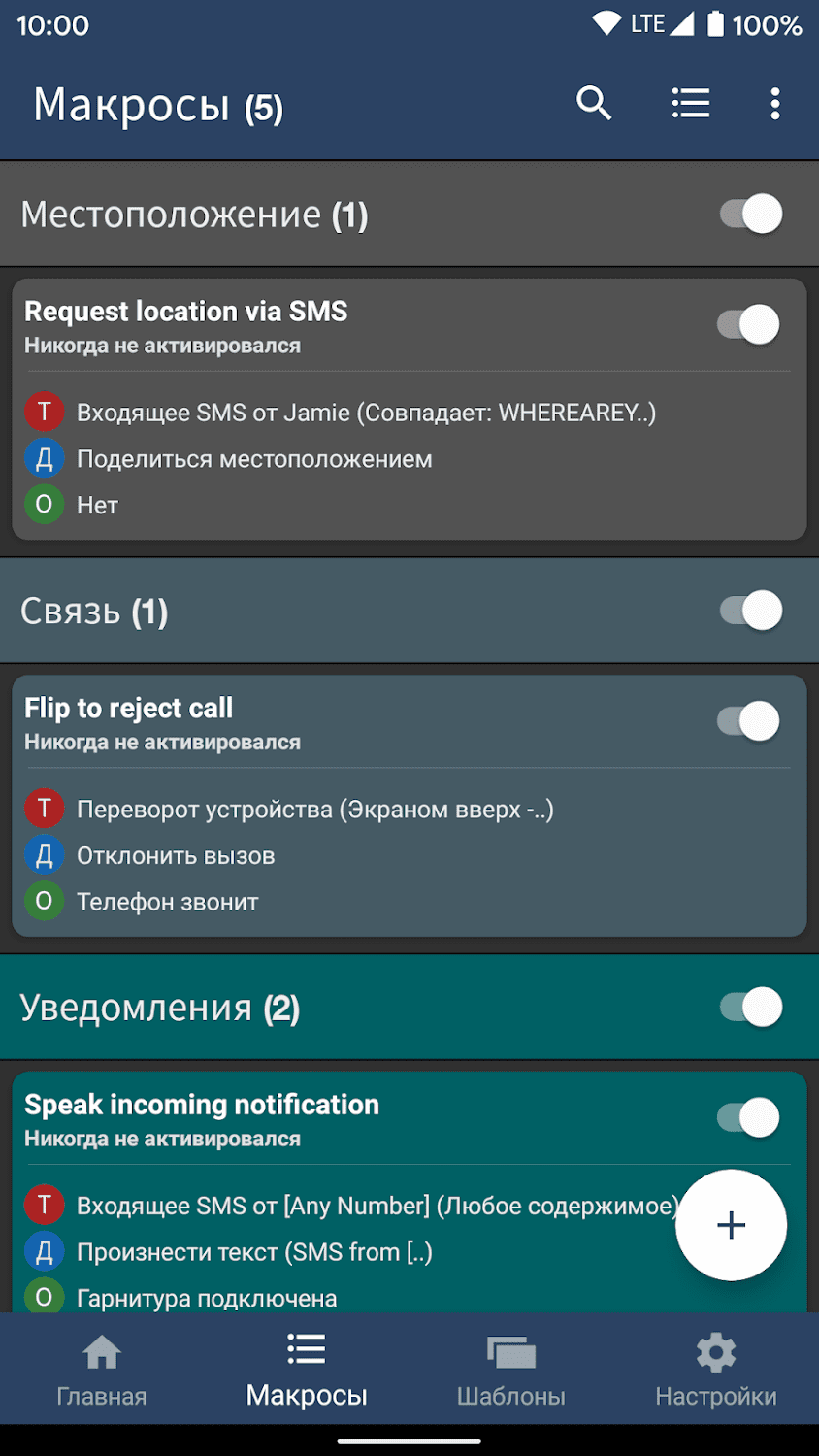Image resolution: width=819 pixels, height=1456 pixels.
Task: Toggle the Связь category switch
Action: pyautogui.click(x=750, y=611)
